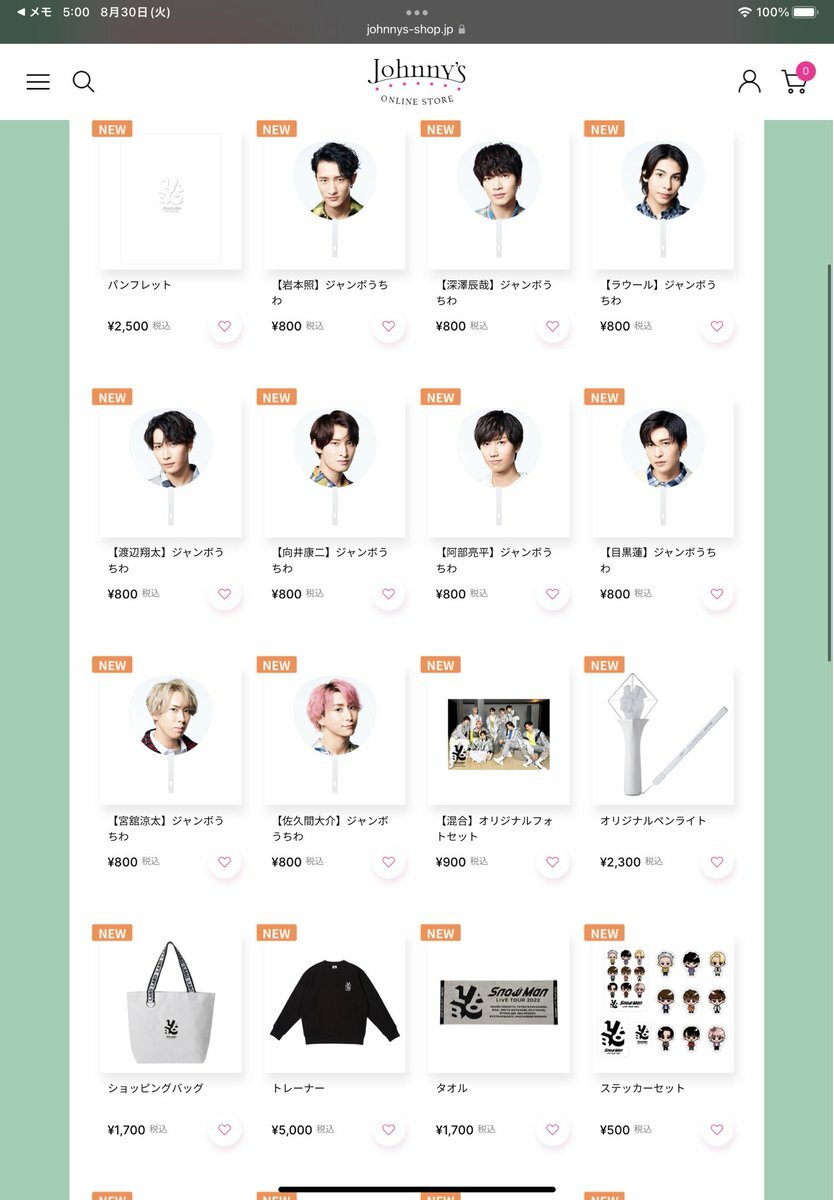Favorite the 向井康二 ジャンボうちわ
Screen dimensions: 834x1200
tap(388, 594)
